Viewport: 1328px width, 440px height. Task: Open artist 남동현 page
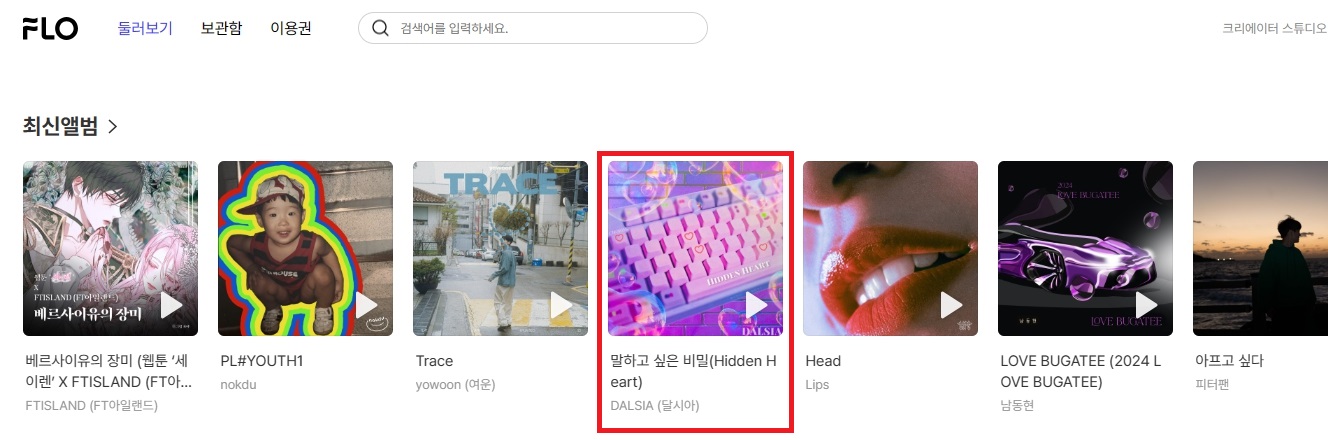(x=1018, y=405)
